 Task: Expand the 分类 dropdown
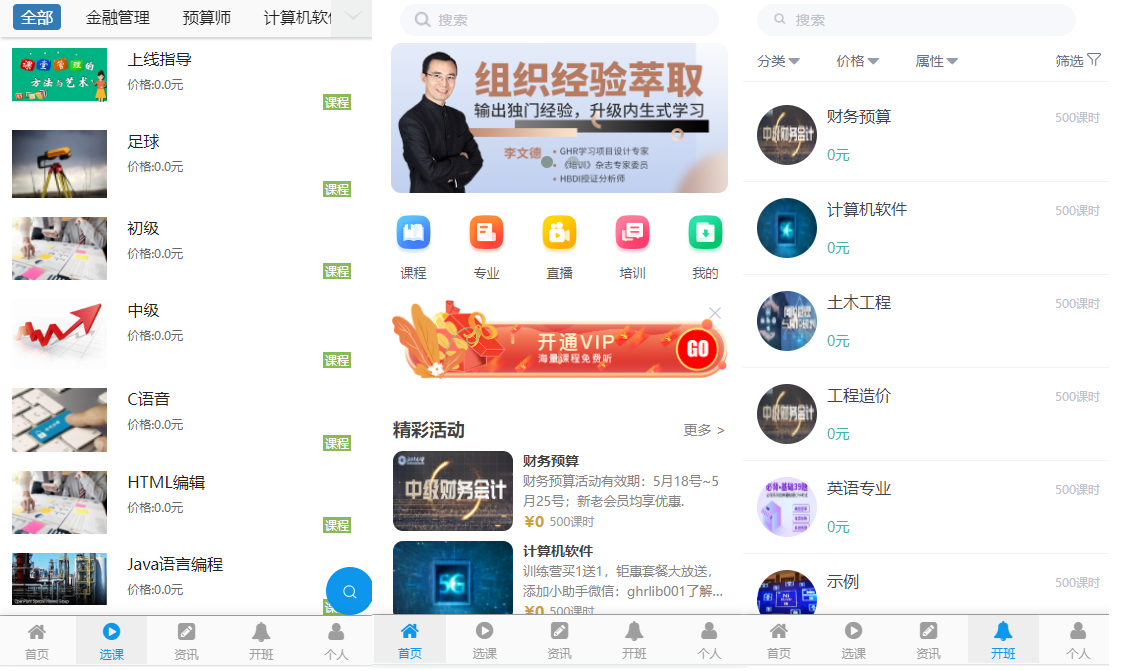tap(778, 61)
